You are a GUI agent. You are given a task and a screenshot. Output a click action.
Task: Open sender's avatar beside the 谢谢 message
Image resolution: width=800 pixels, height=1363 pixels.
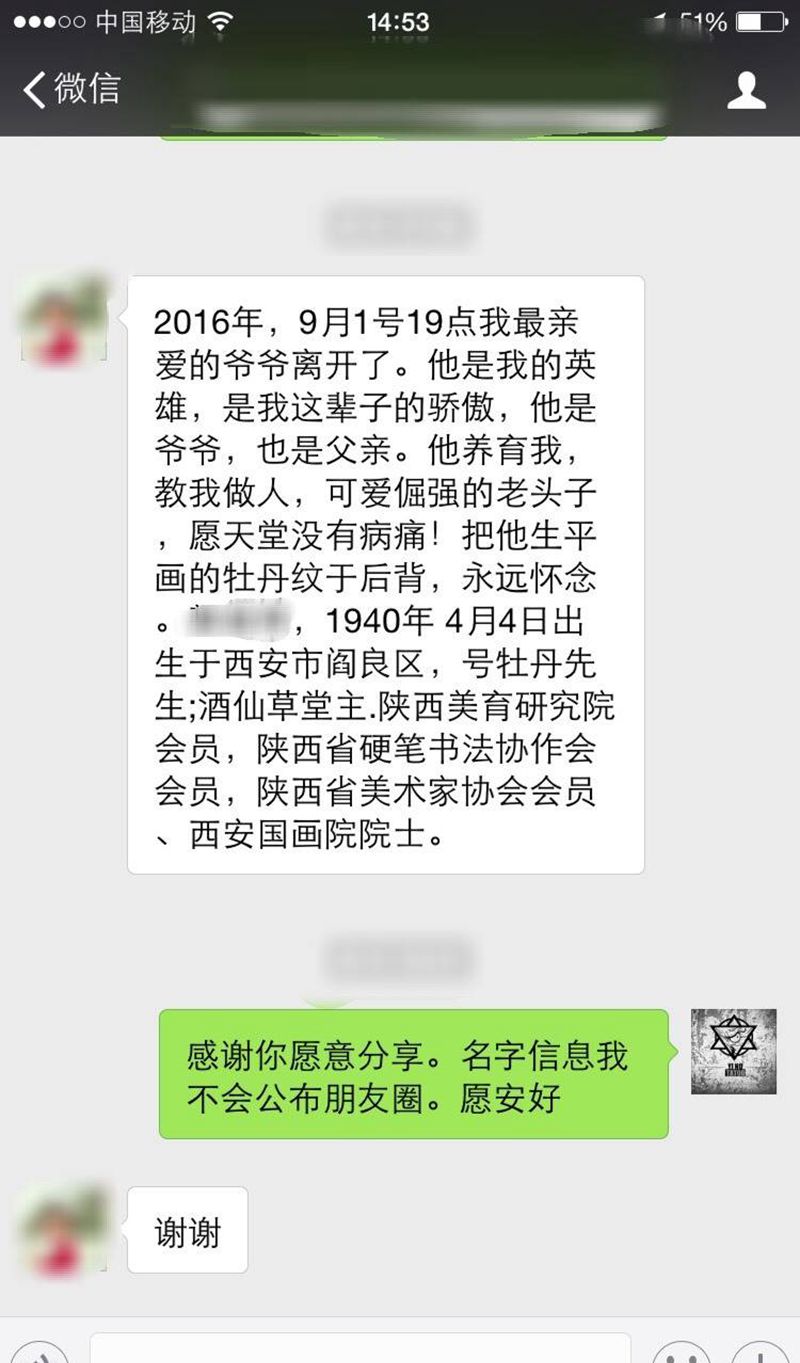64,1229
